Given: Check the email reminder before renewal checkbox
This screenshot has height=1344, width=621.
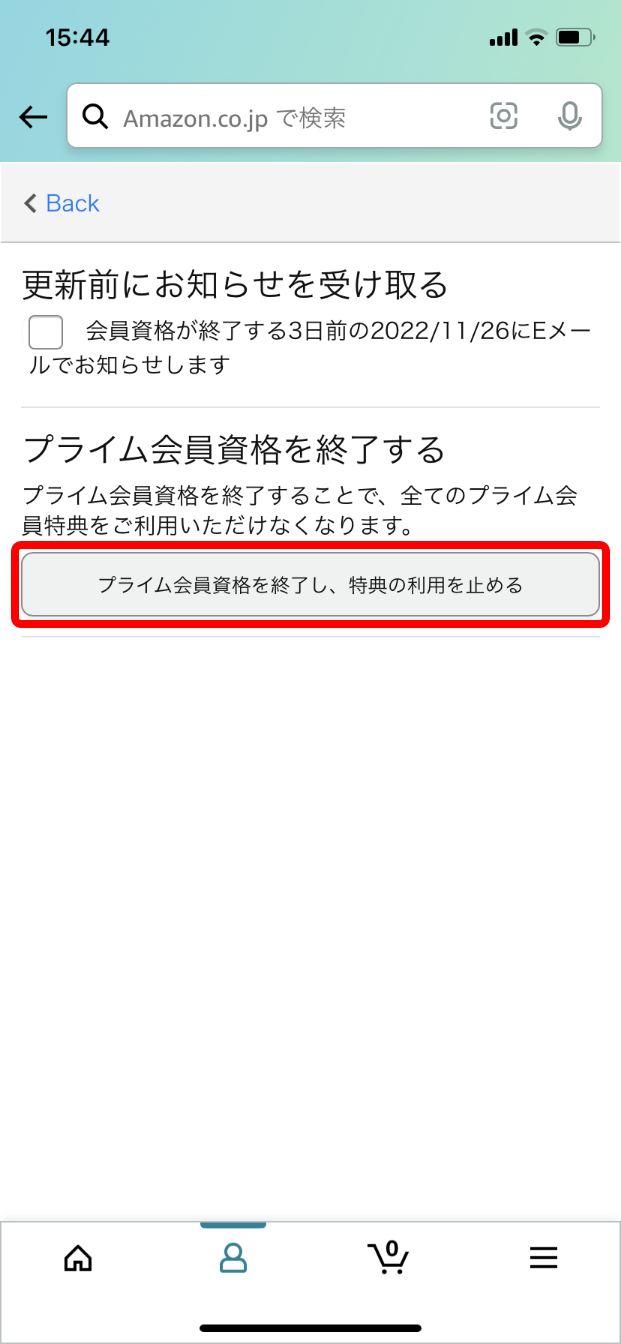Looking at the screenshot, I should (x=46, y=332).
